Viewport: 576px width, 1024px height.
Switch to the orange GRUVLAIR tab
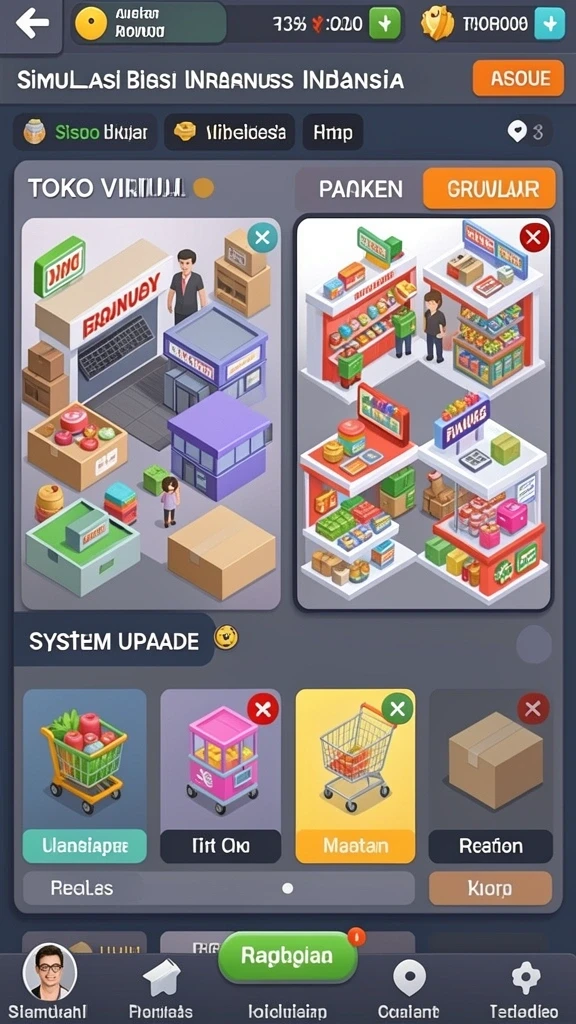pos(489,189)
